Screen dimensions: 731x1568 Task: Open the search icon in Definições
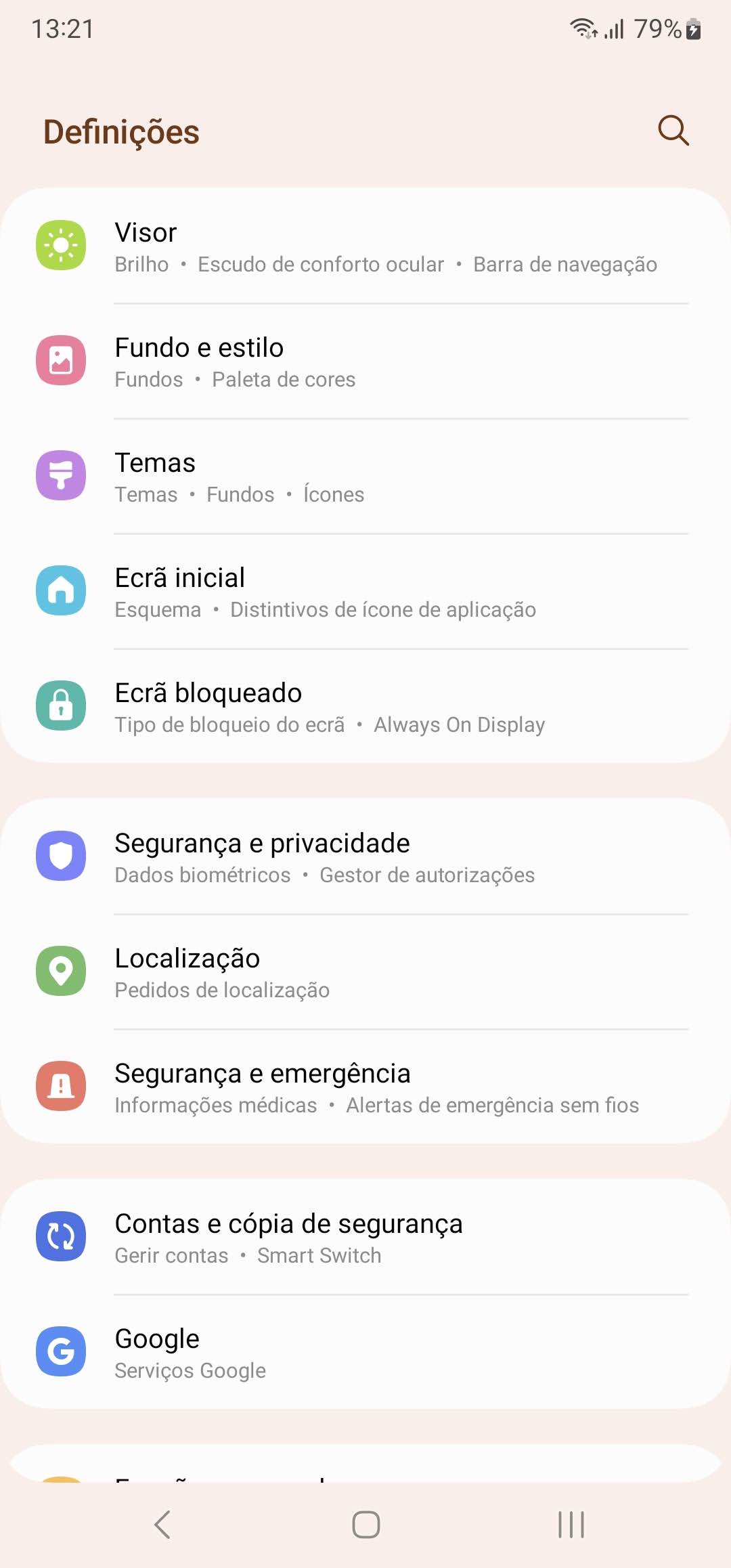tap(673, 130)
